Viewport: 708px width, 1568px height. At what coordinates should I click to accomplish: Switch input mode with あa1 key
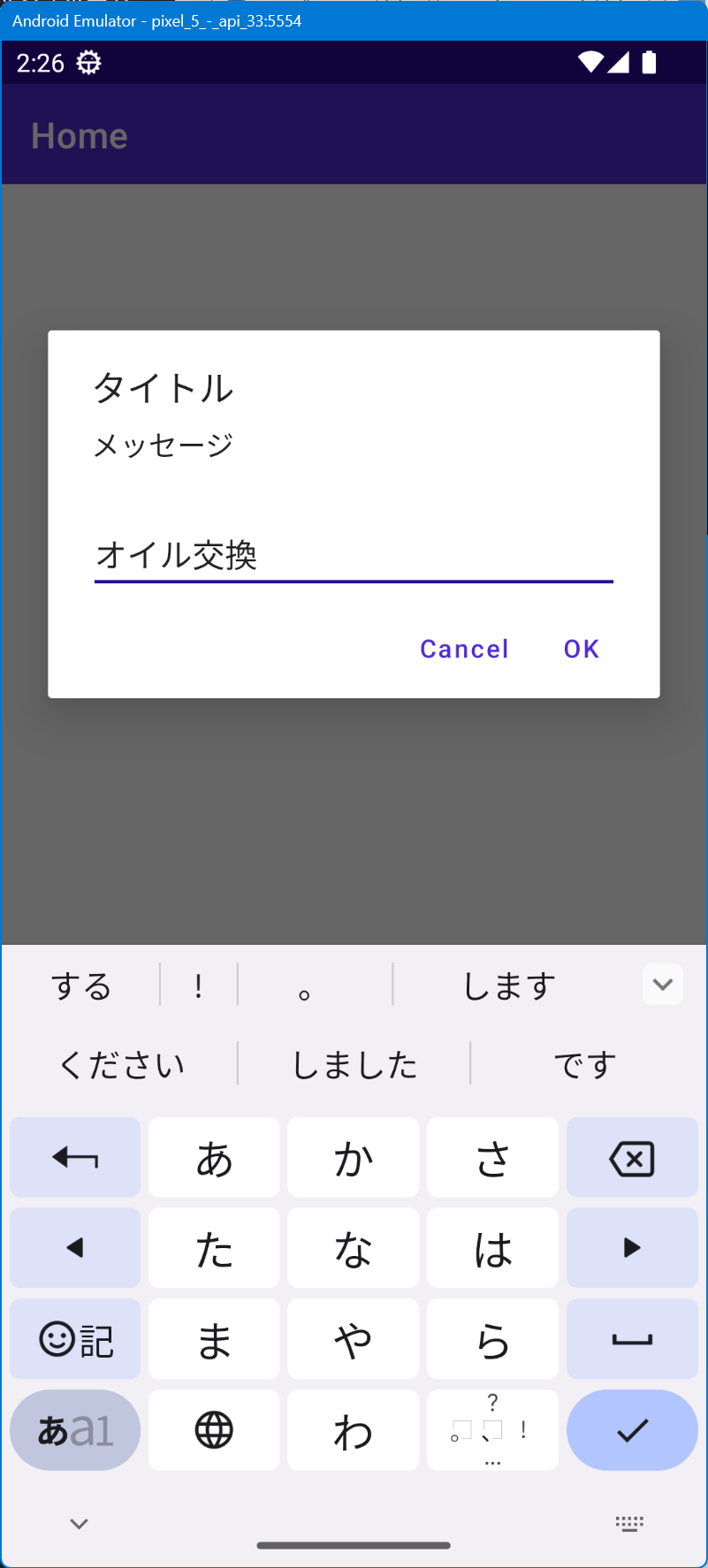click(x=75, y=1430)
